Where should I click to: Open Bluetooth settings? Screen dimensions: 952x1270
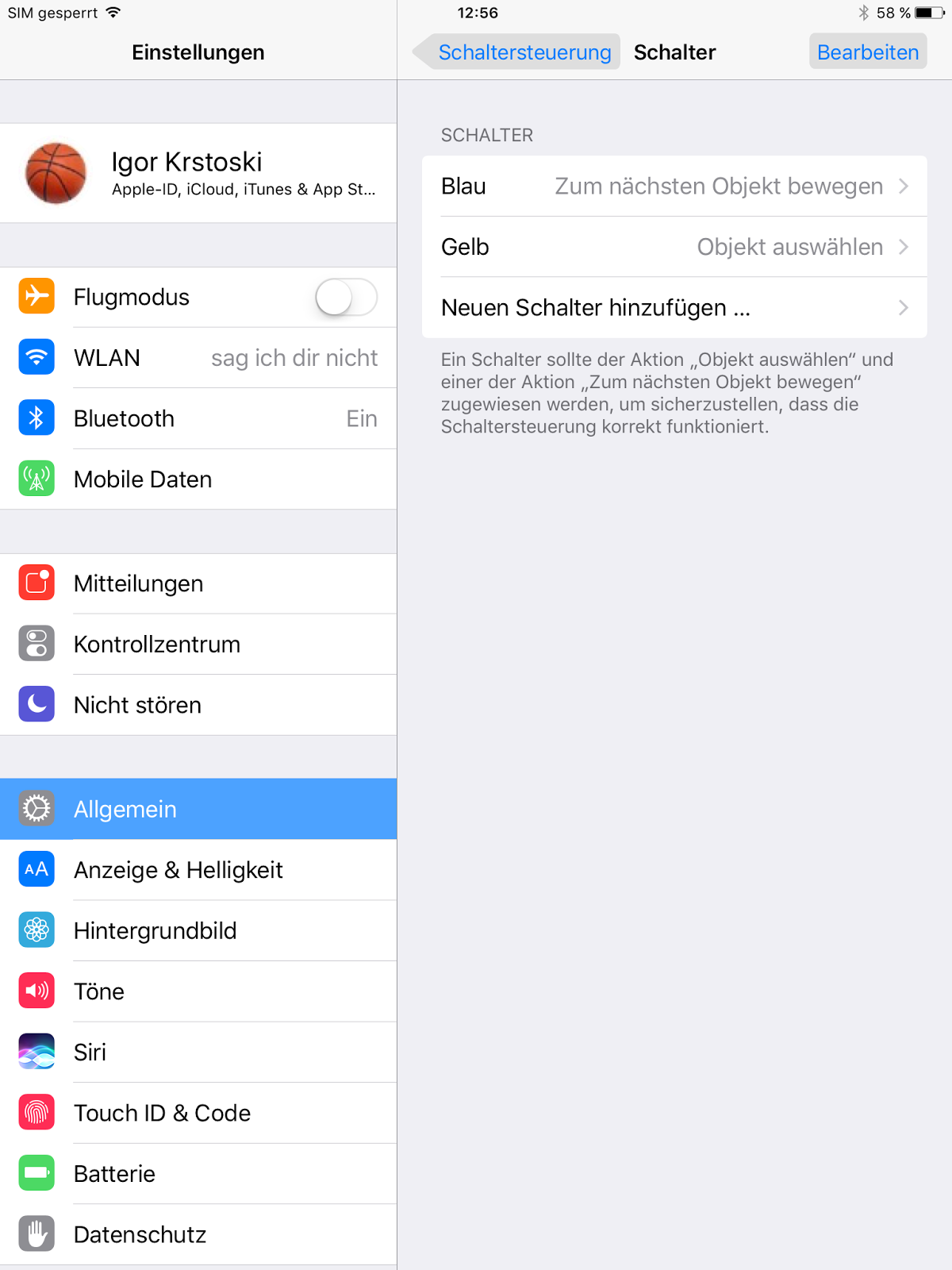(198, 419)
